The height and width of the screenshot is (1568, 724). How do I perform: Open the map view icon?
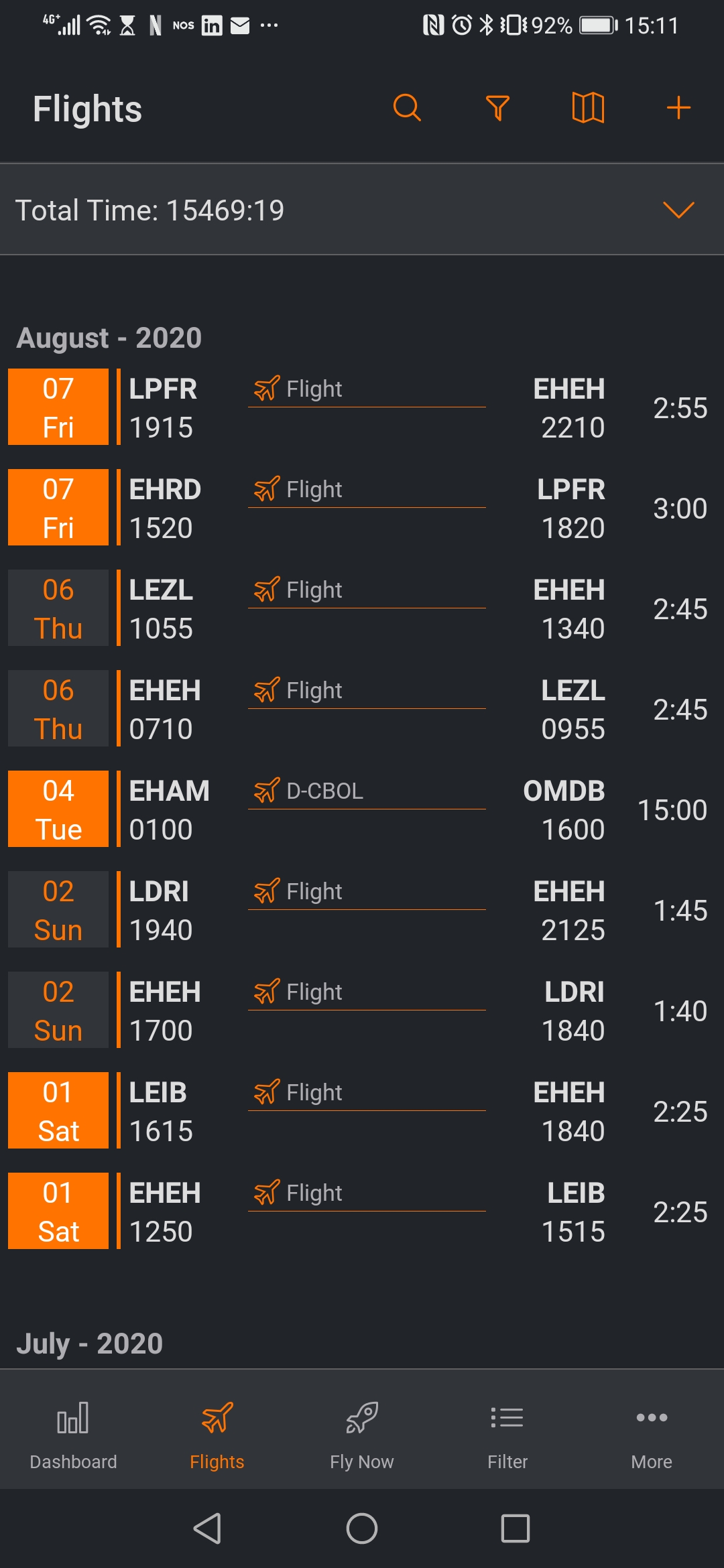588,108
